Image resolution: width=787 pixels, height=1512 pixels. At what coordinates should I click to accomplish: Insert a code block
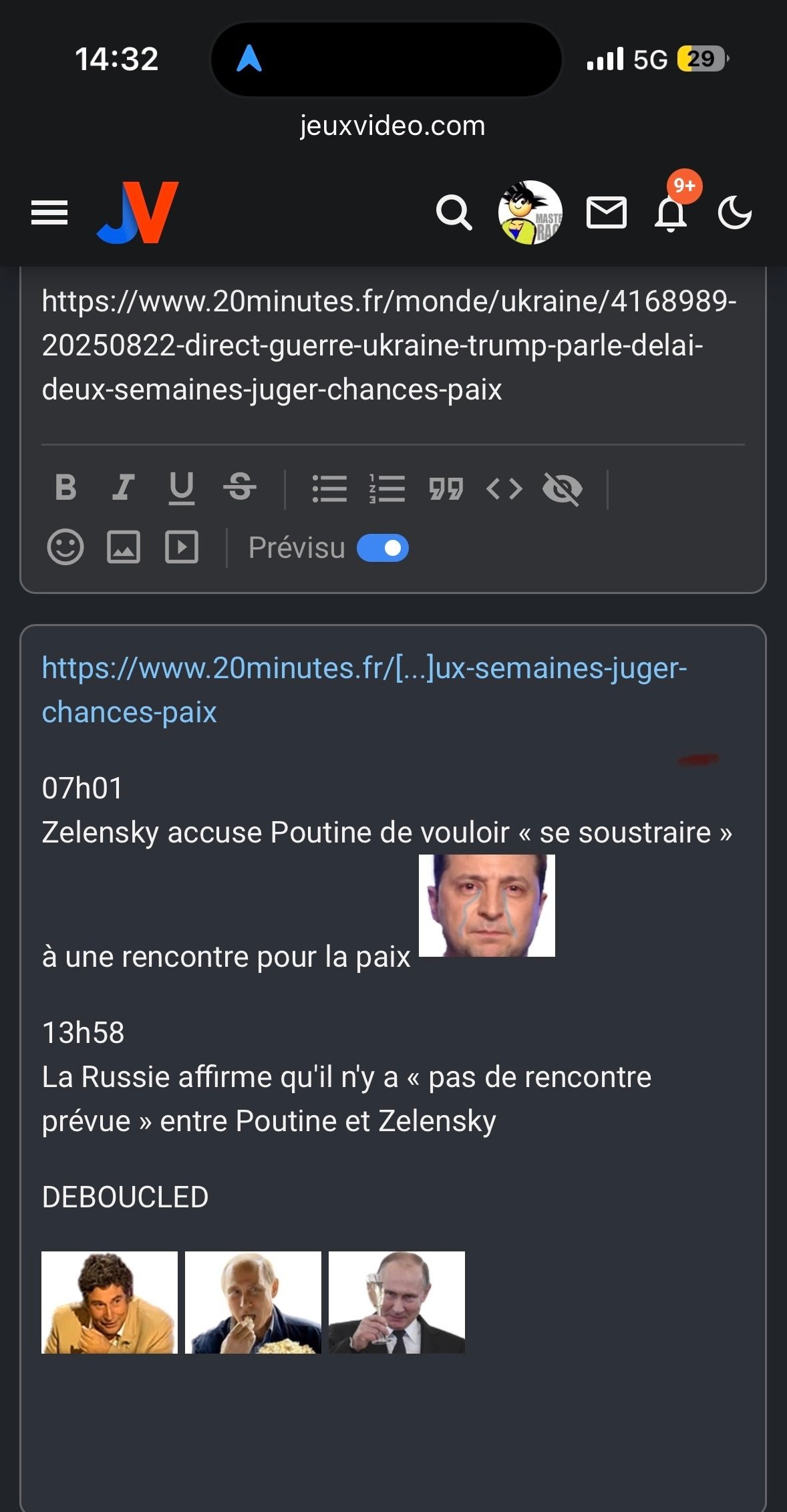pyautogui.click(x=504, y=489)
